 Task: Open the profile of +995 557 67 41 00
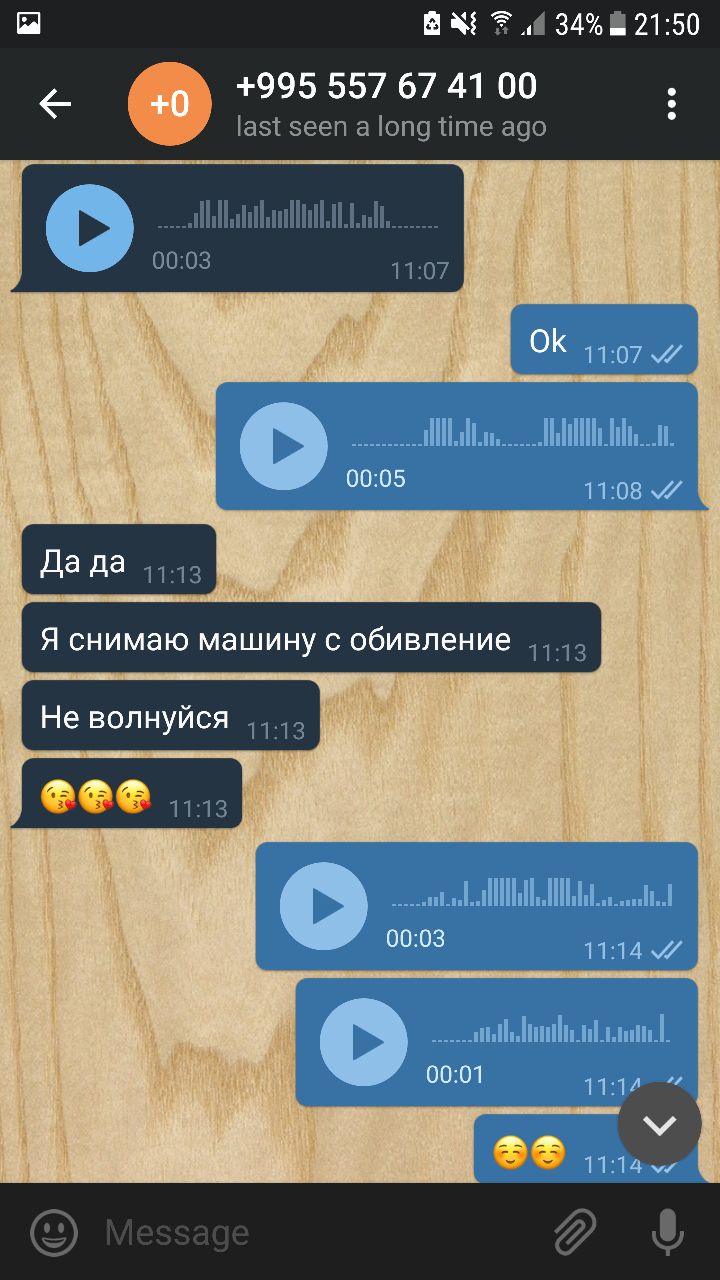tap(386, 86)
